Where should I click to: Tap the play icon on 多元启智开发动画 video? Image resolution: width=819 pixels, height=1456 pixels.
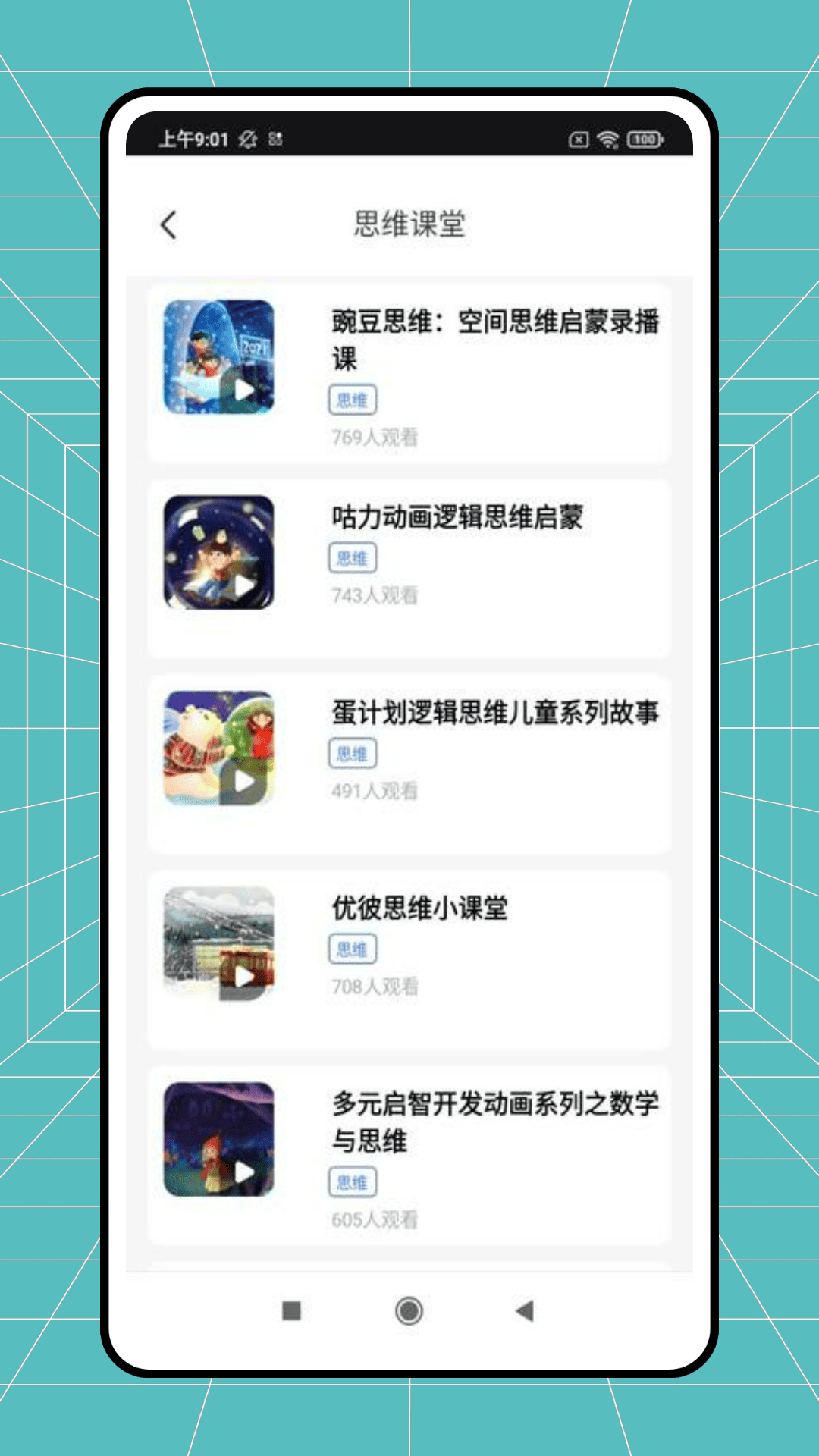point(244,1172)
